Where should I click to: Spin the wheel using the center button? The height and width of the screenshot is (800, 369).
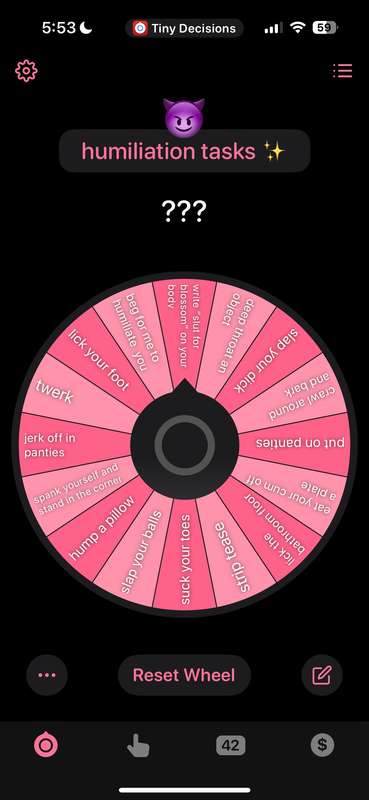point(184,445)
